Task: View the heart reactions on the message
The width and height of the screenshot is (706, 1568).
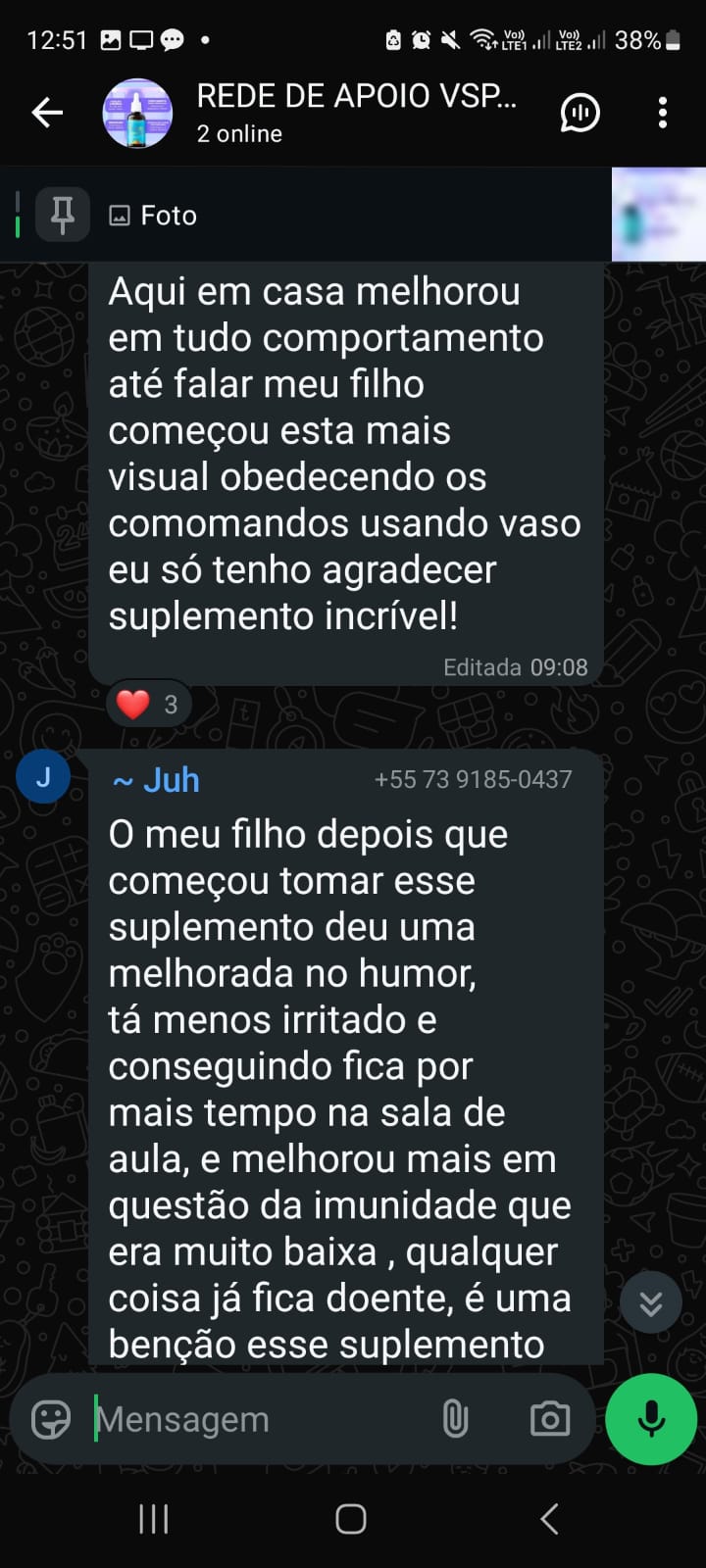Action: click(x=148, y=704)
